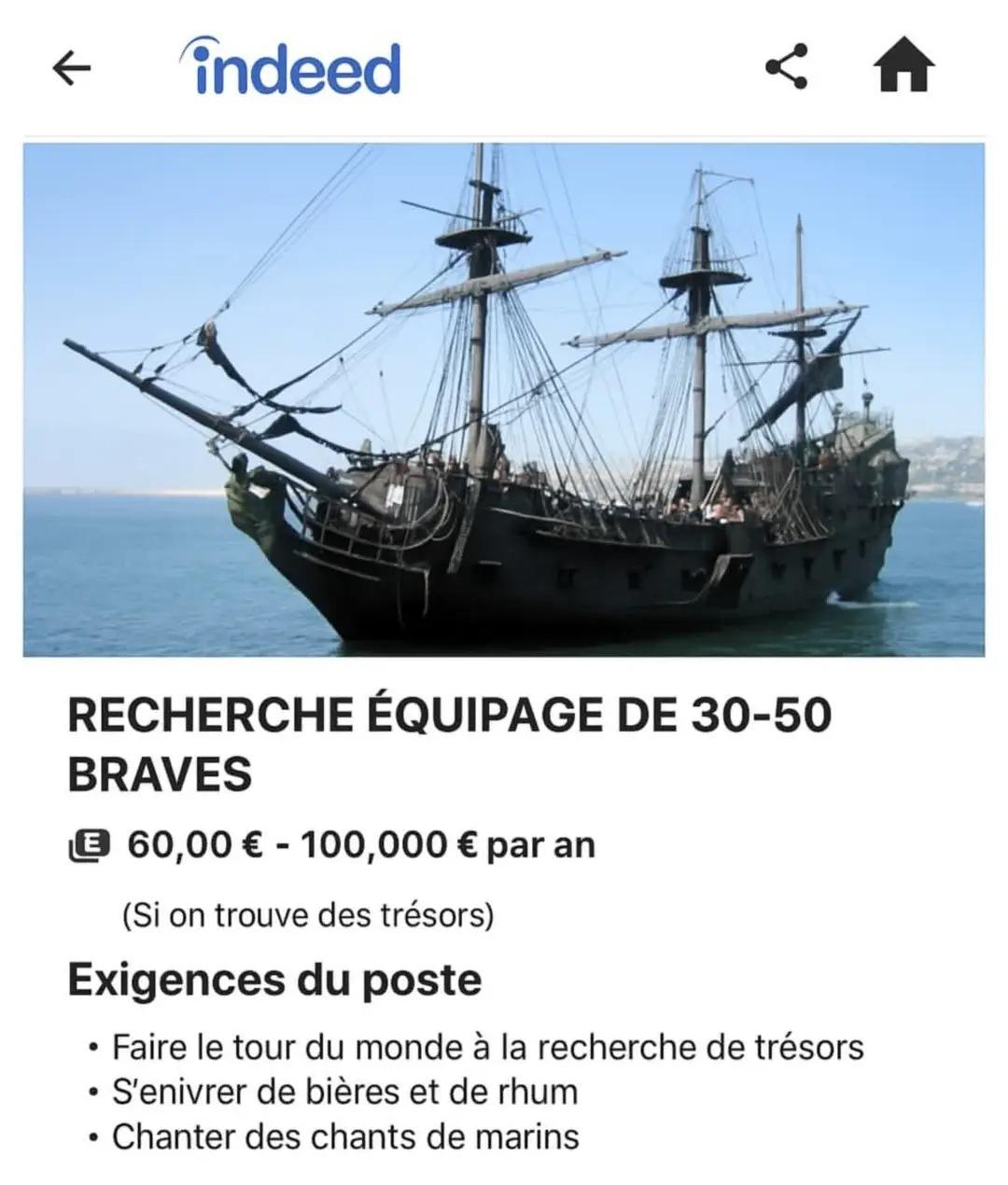
Task: Share this job posting
Action: coord(786,67)
